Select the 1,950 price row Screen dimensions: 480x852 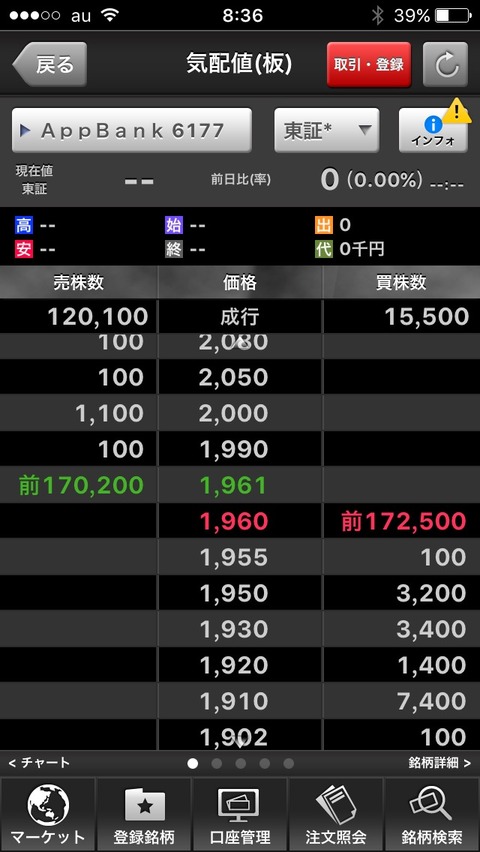pos(240,593)
